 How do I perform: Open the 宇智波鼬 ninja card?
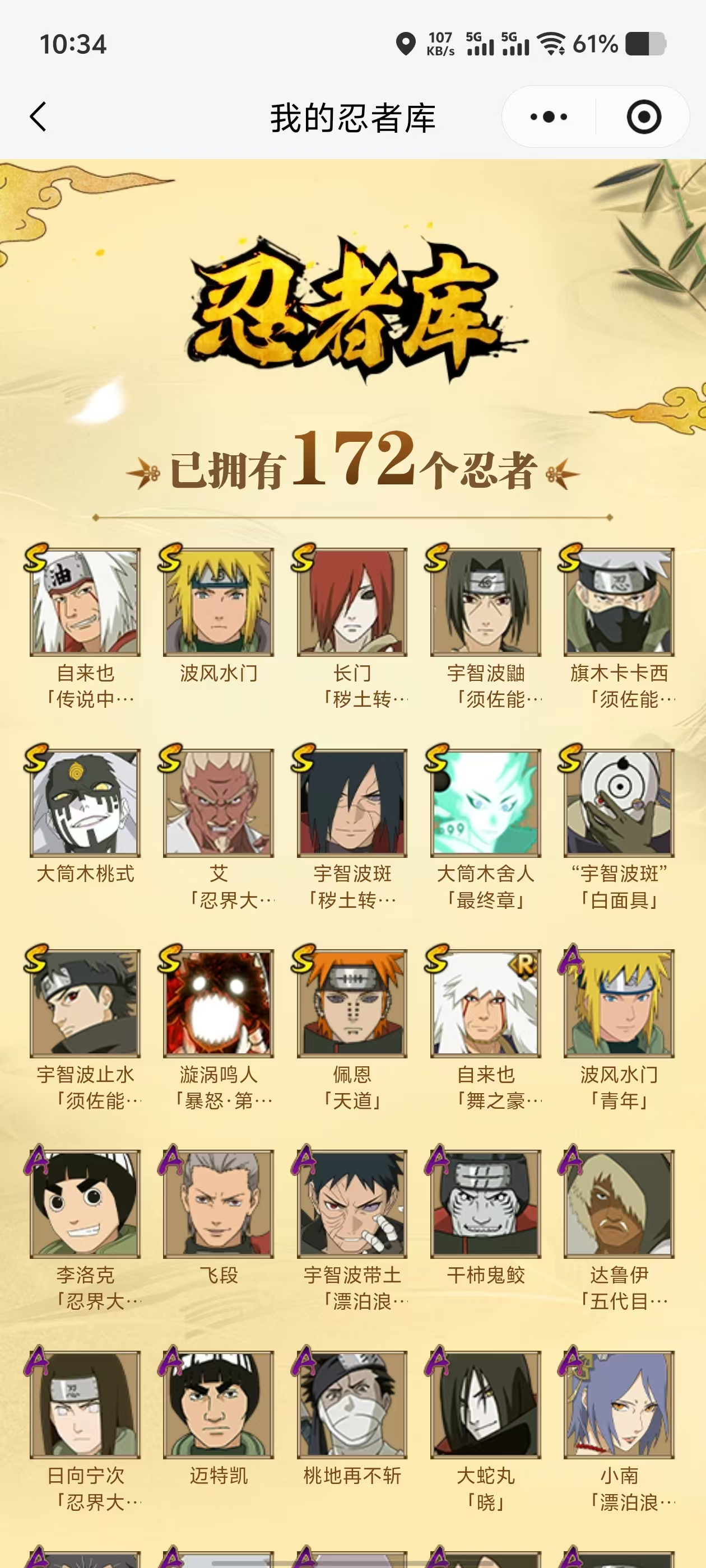click(485, 601)
